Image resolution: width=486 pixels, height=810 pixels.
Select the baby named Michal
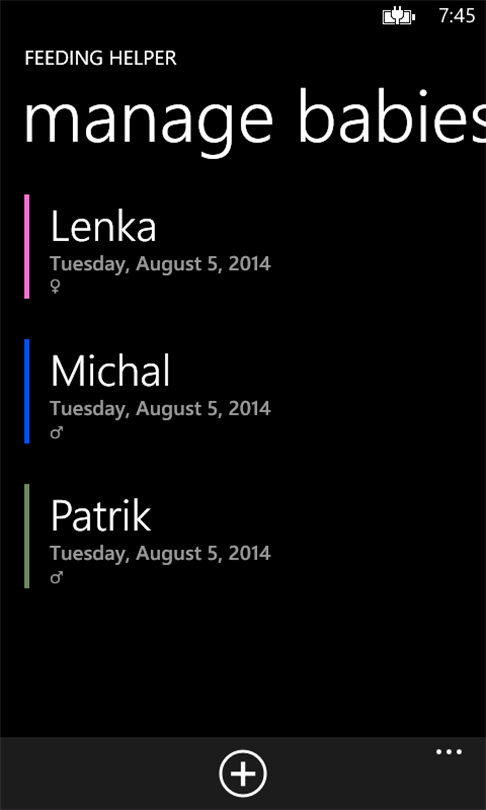(243, 391)
